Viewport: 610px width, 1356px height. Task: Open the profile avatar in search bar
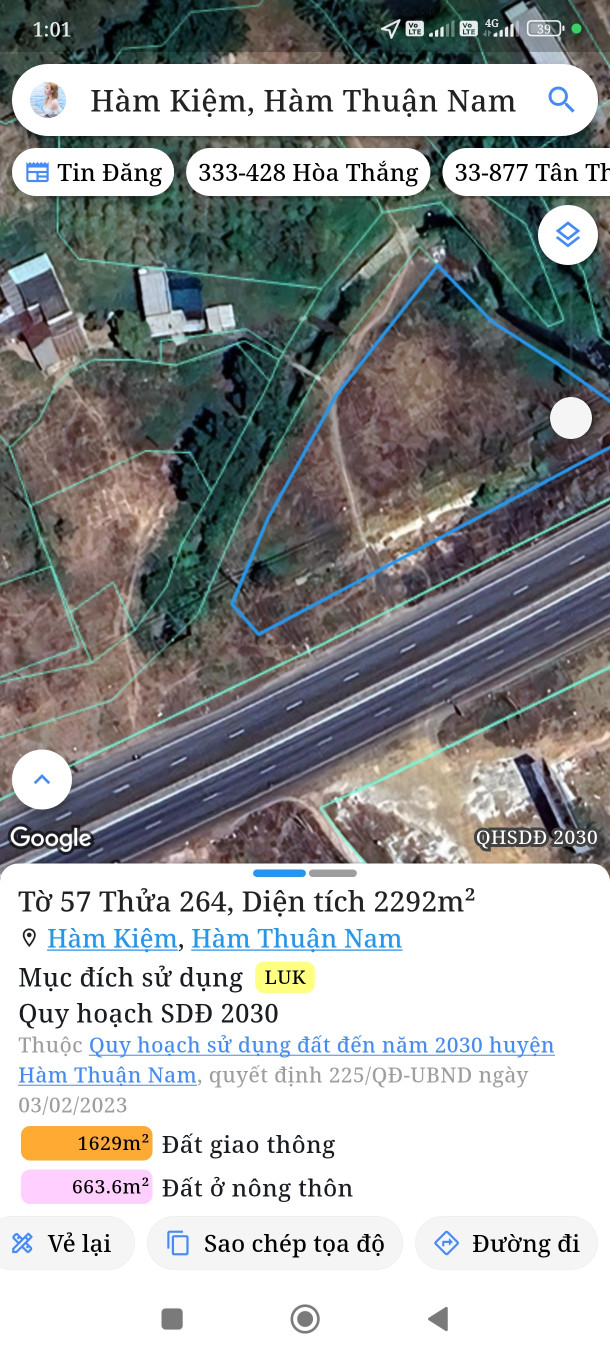tap(48, 100)
